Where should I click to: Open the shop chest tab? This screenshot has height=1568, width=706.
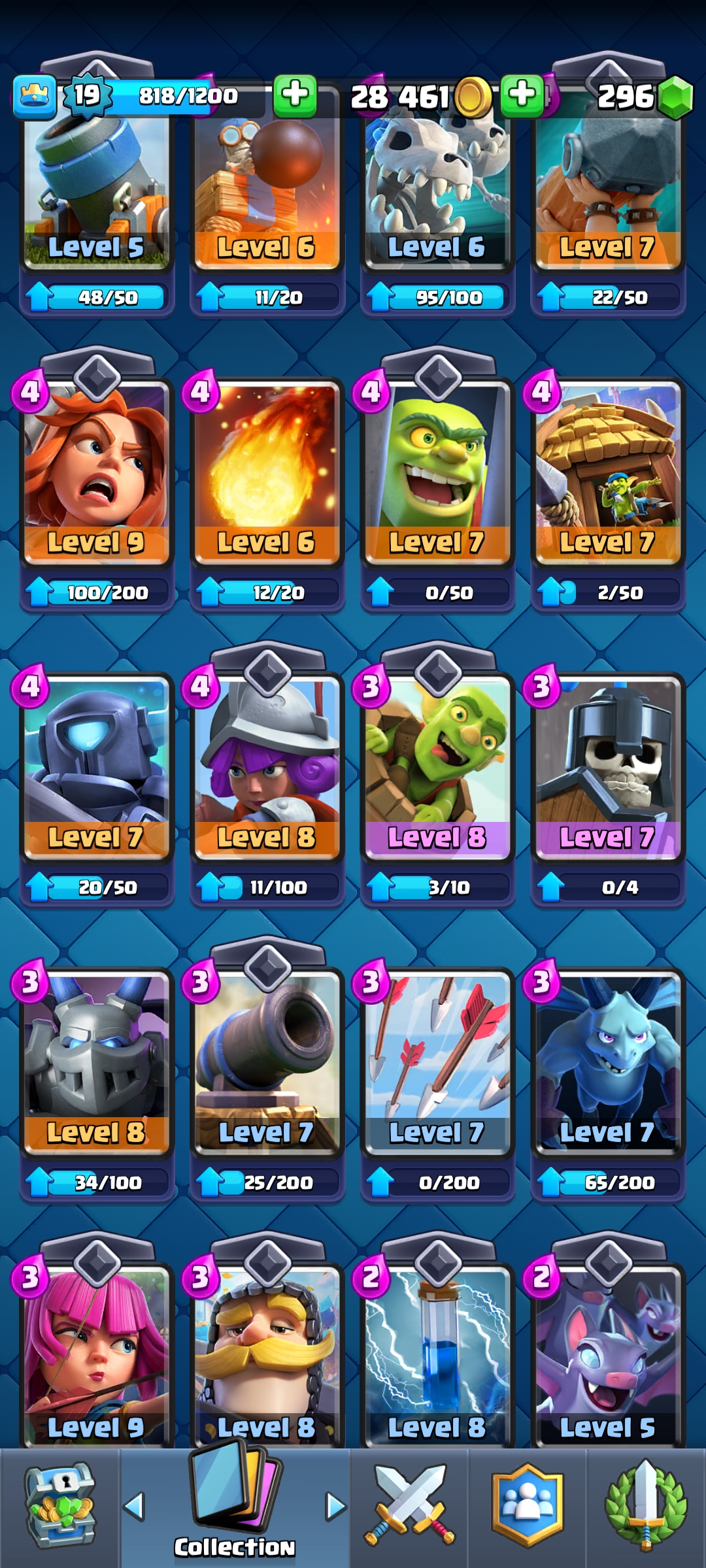[x=59, y=1507]
